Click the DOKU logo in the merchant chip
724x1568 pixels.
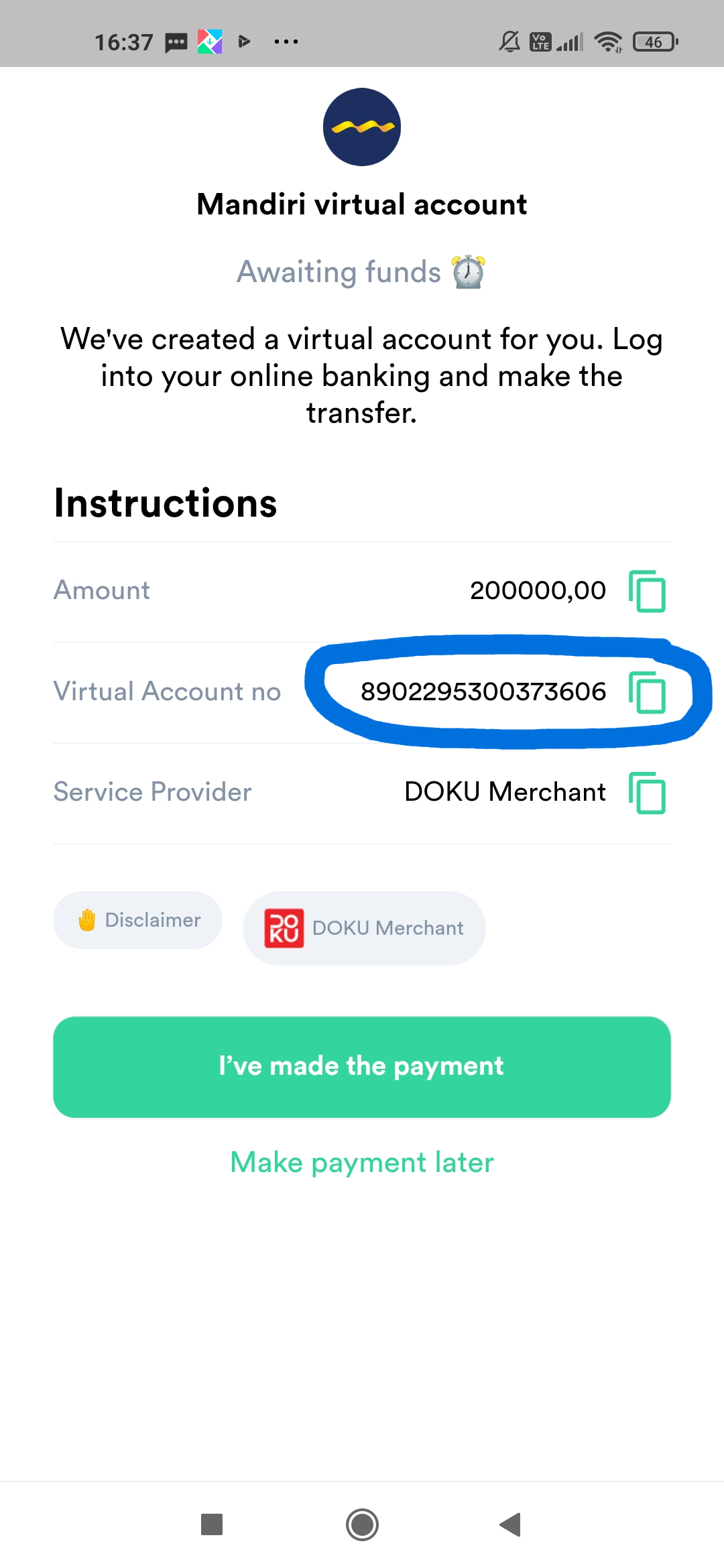pyautogui.click(x=284, y=927)
